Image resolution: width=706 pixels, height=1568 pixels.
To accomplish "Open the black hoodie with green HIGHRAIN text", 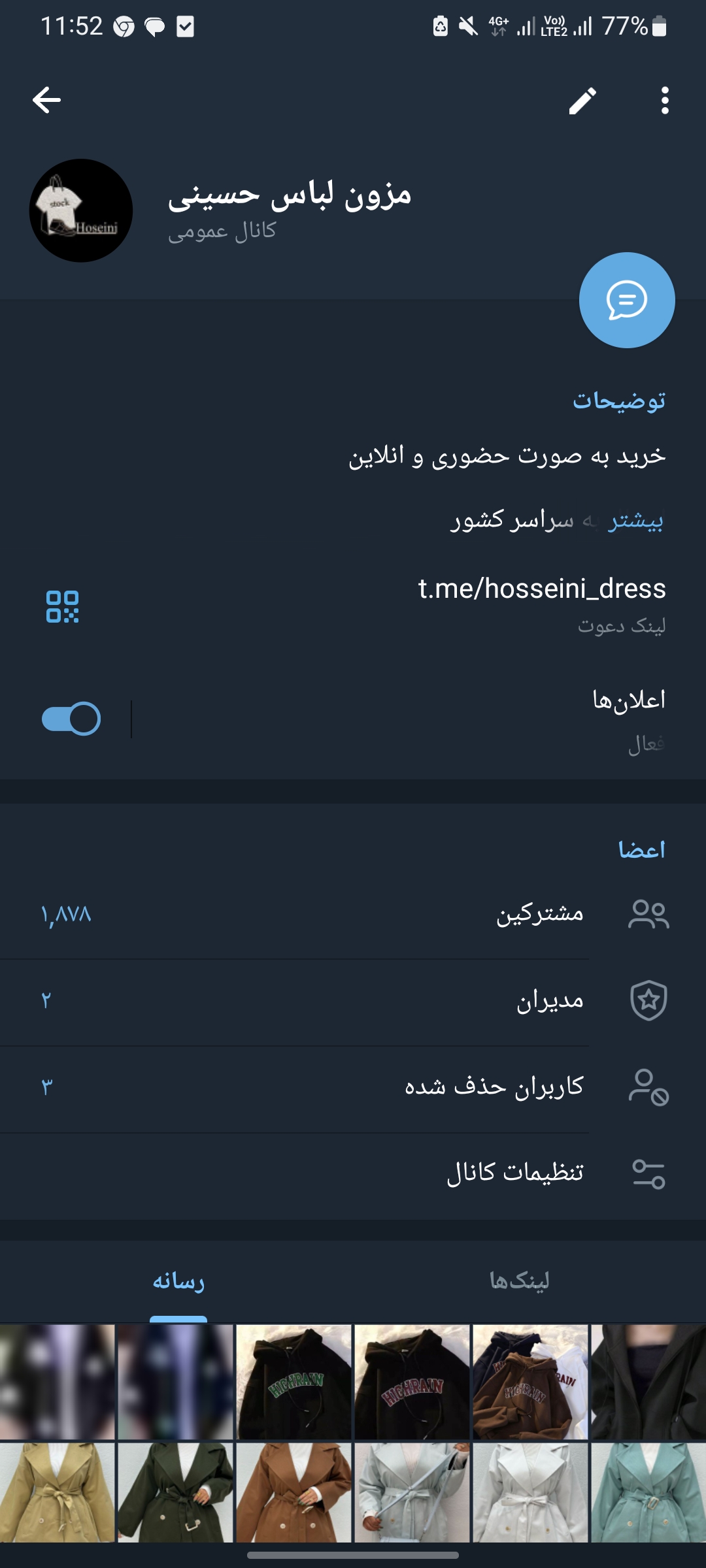I will click(x=294, y=1381).
